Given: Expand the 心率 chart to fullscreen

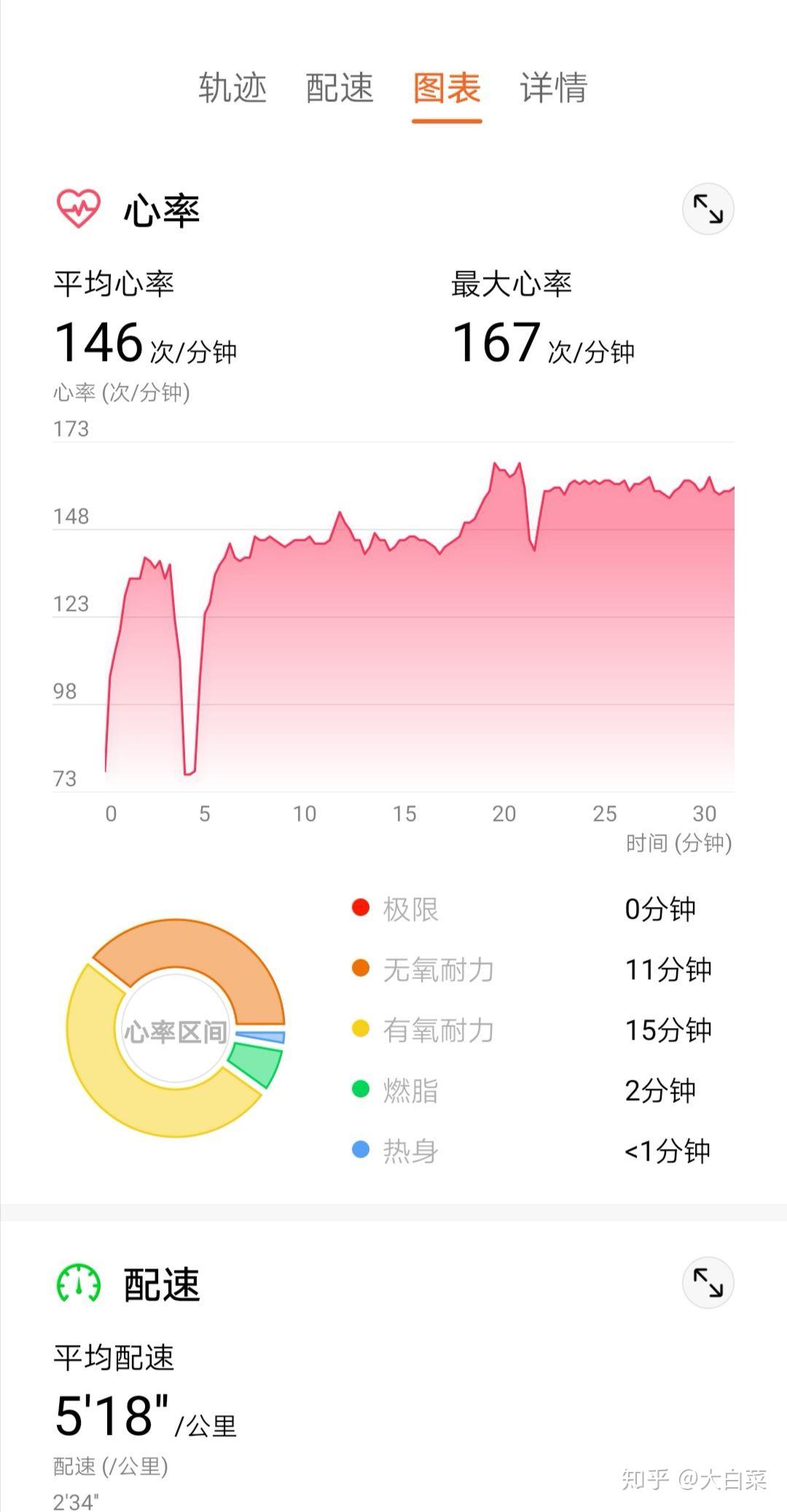Looking at the screenshot, I should [708, 209].
